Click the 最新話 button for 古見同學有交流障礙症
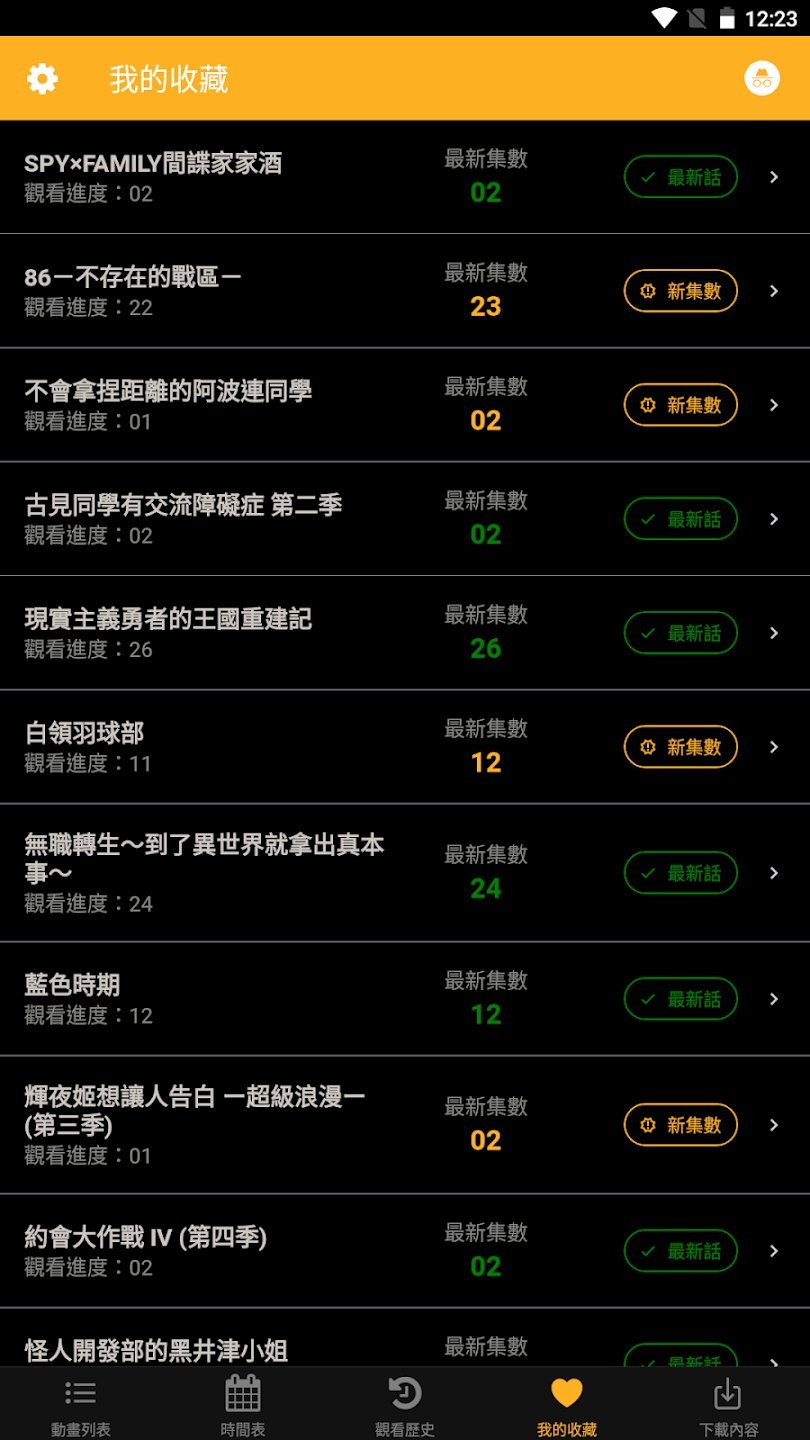810x1440 pixels. coord(680,519)
